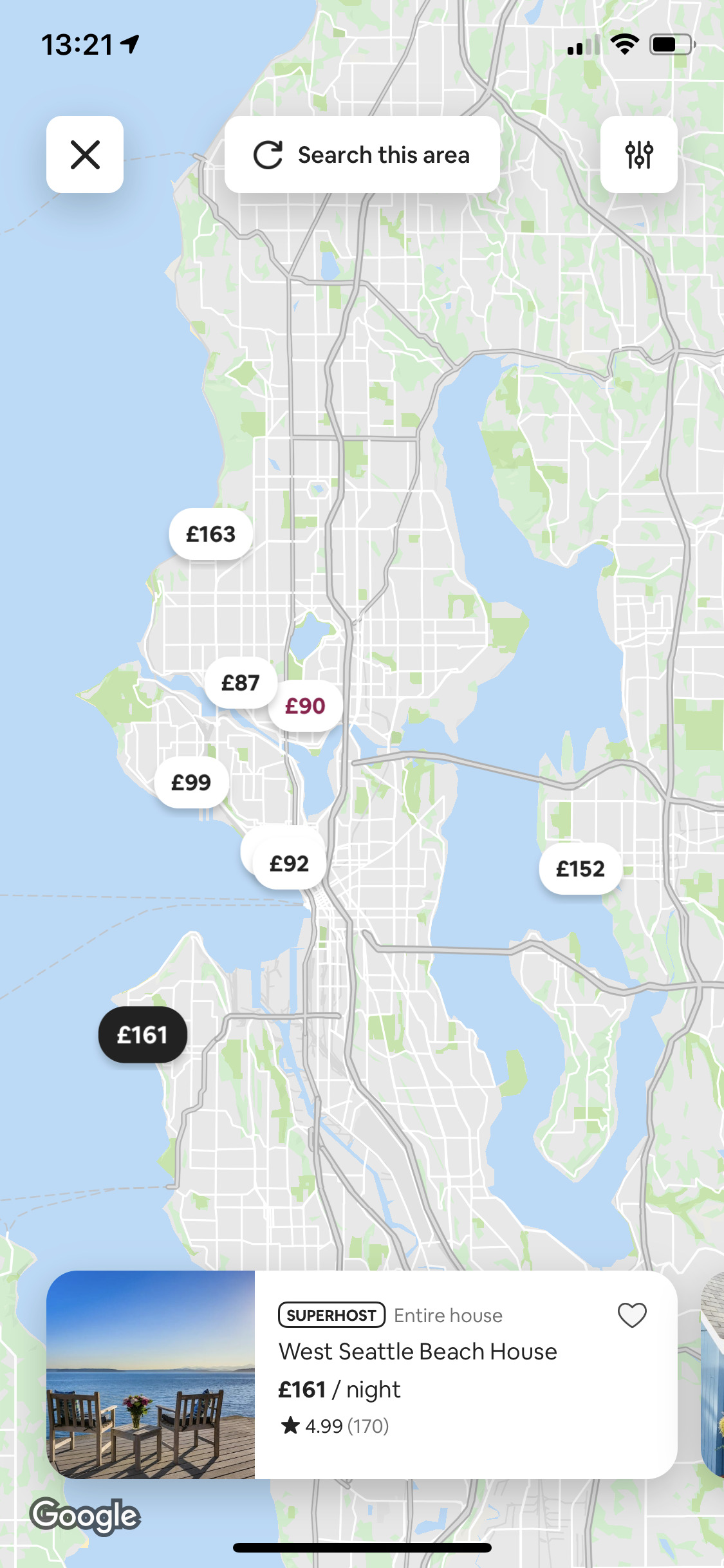Select the £87 price marker
The height and width of the screenshot is (1568, 724).
(x=239, y=683)
